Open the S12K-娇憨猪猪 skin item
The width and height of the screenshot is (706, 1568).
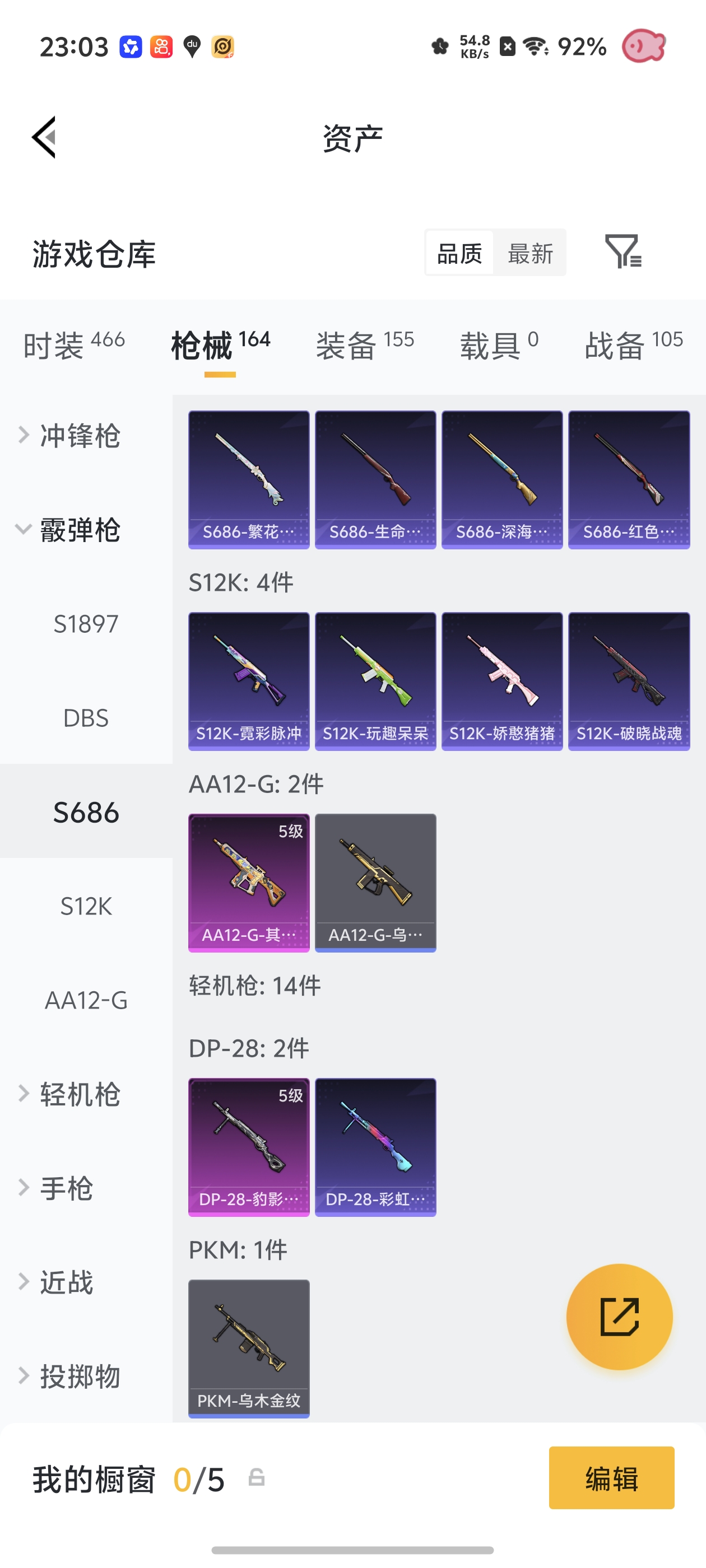pyautogui.click(x=502, y=681)
